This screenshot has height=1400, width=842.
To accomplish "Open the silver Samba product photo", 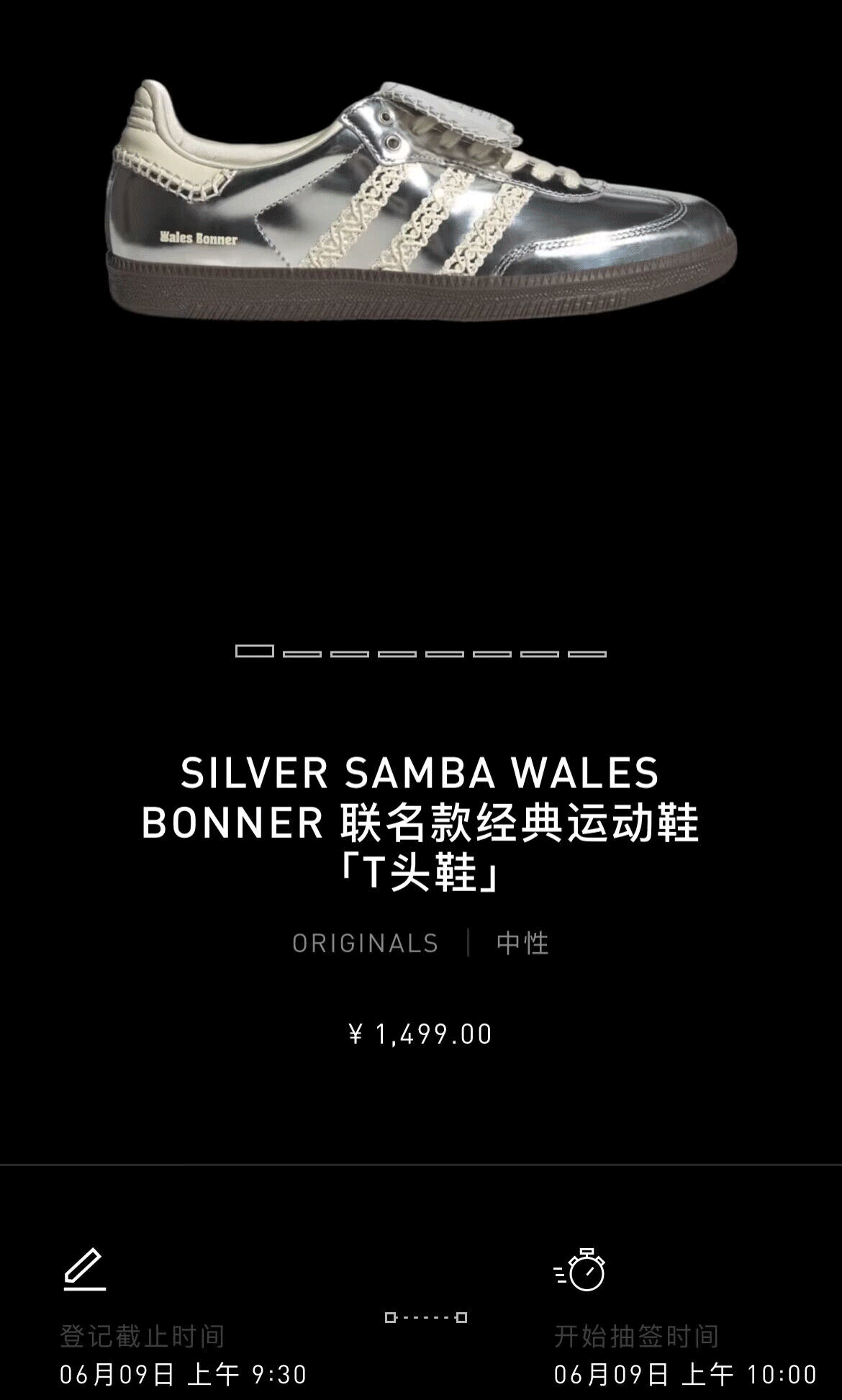I will 421,202.
